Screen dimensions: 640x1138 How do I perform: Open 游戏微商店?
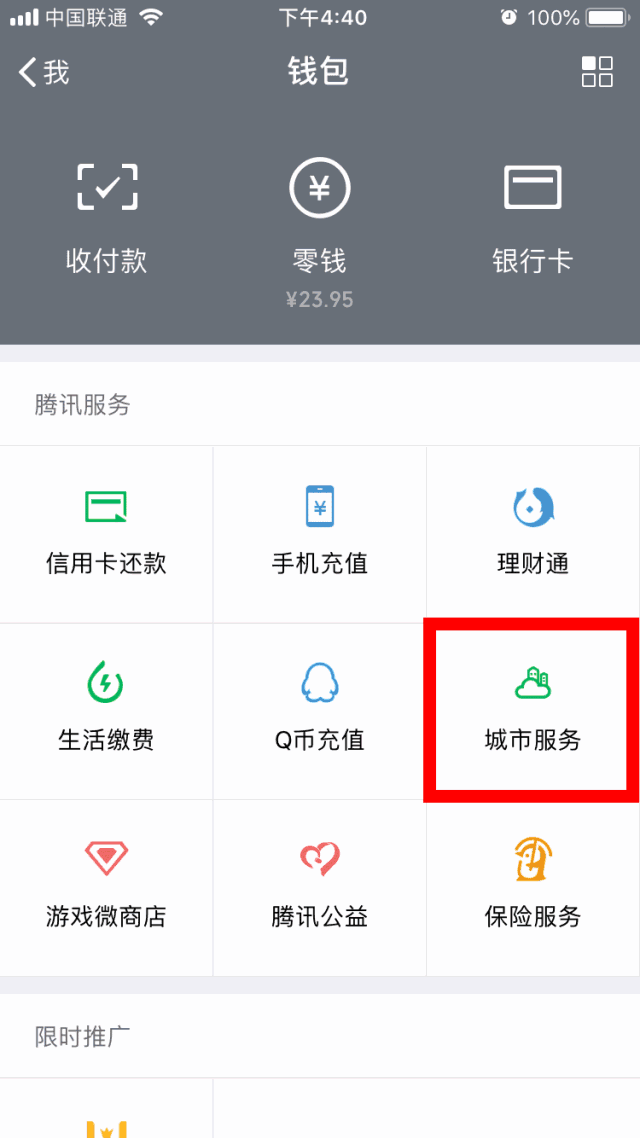107,888
